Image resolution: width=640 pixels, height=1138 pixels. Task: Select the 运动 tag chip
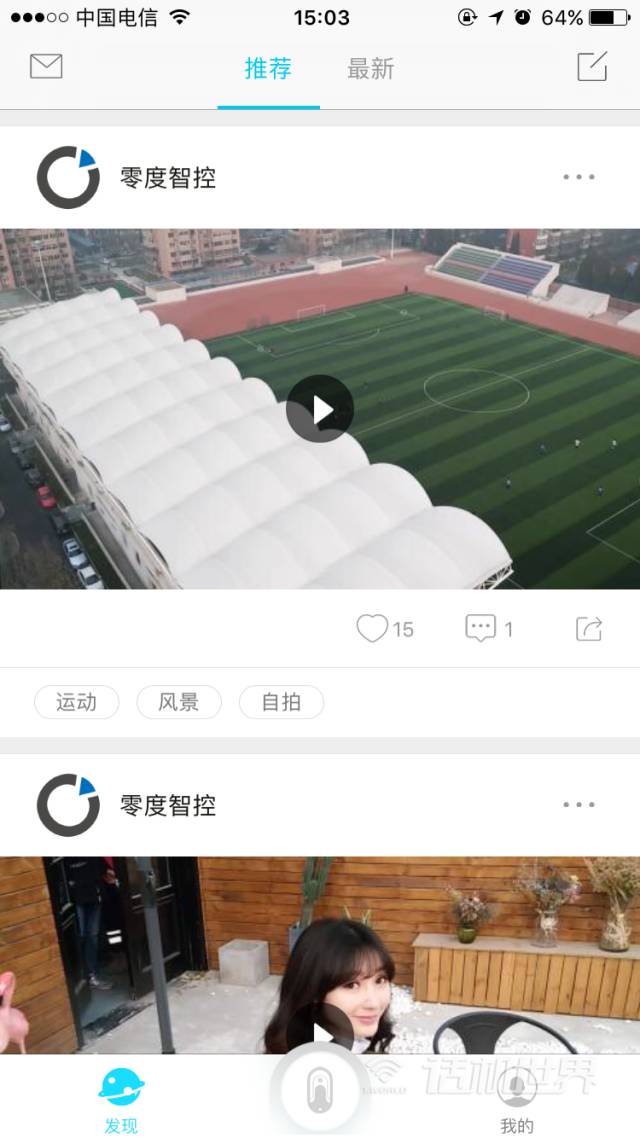pyautogui.click(x=76, y=702)
